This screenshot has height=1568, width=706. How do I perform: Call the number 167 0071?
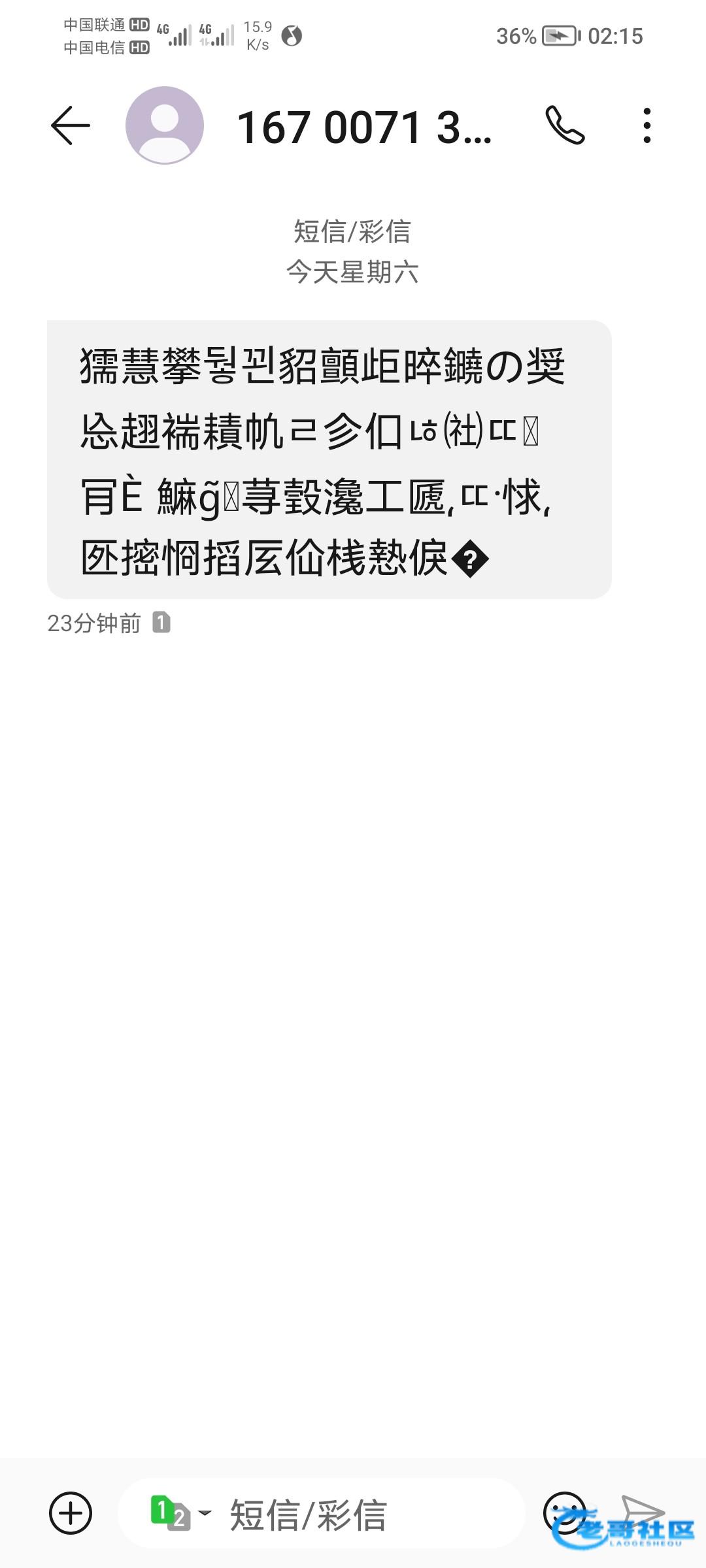coord(565,125)
